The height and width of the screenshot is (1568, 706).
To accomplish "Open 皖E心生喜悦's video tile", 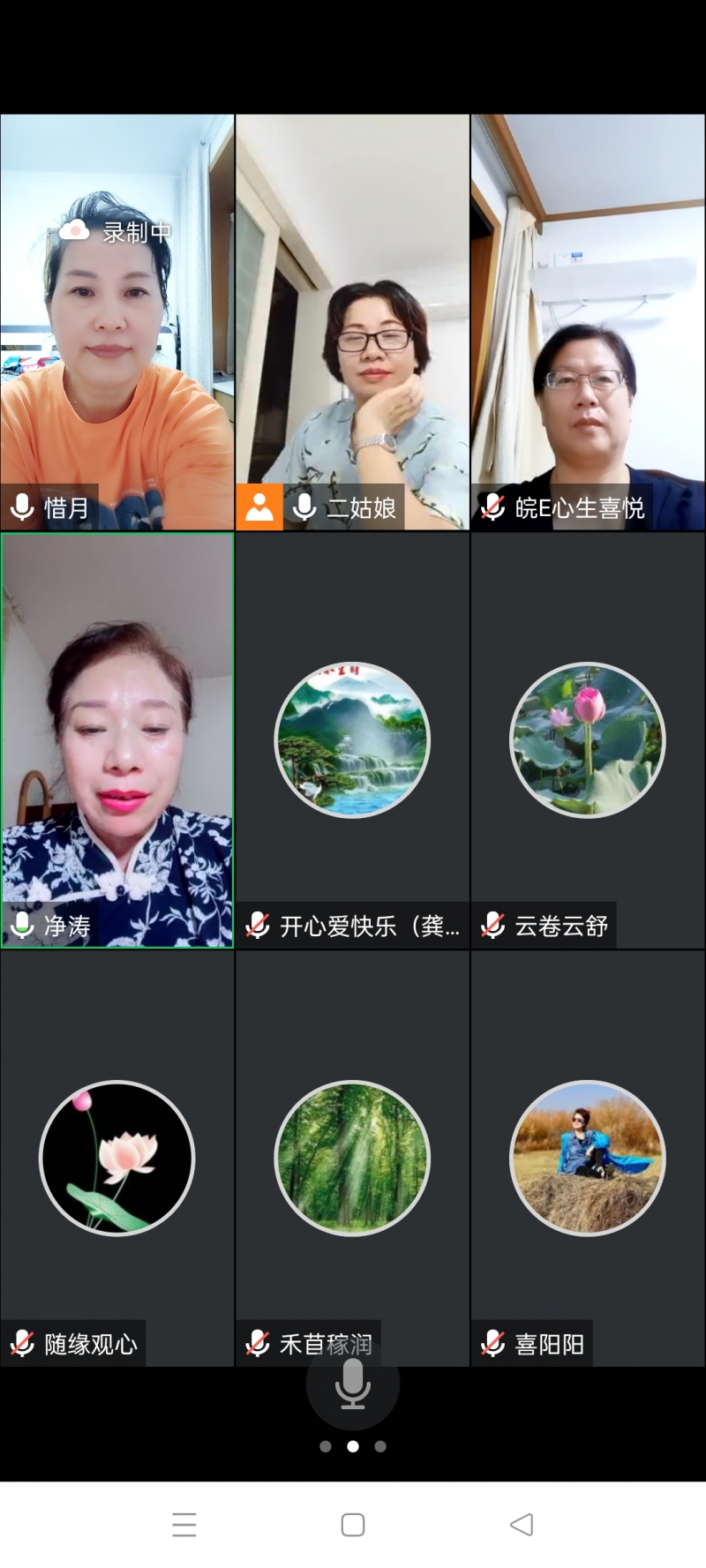I will coord(588,322).
